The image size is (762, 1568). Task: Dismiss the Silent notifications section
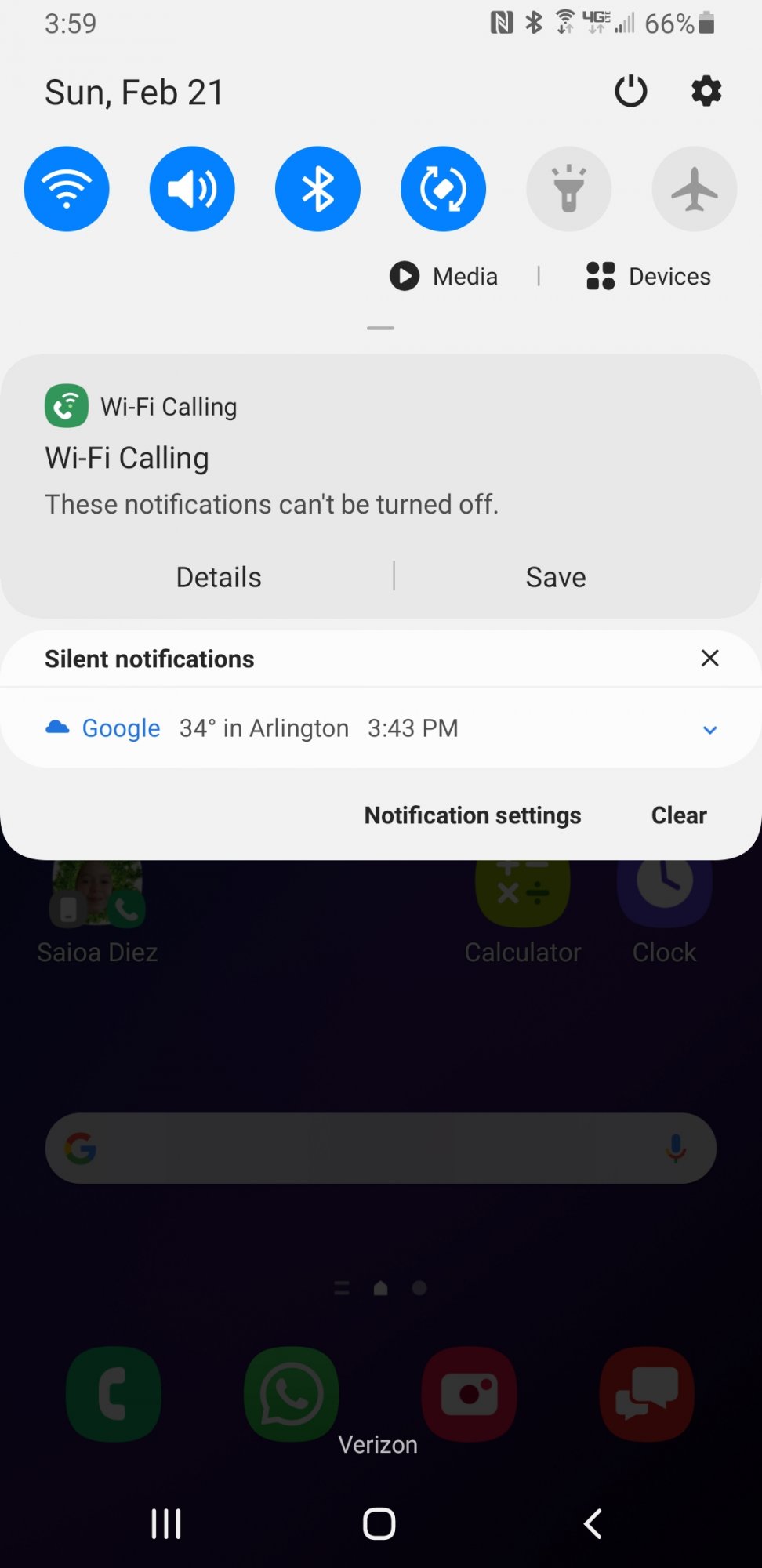709,658
